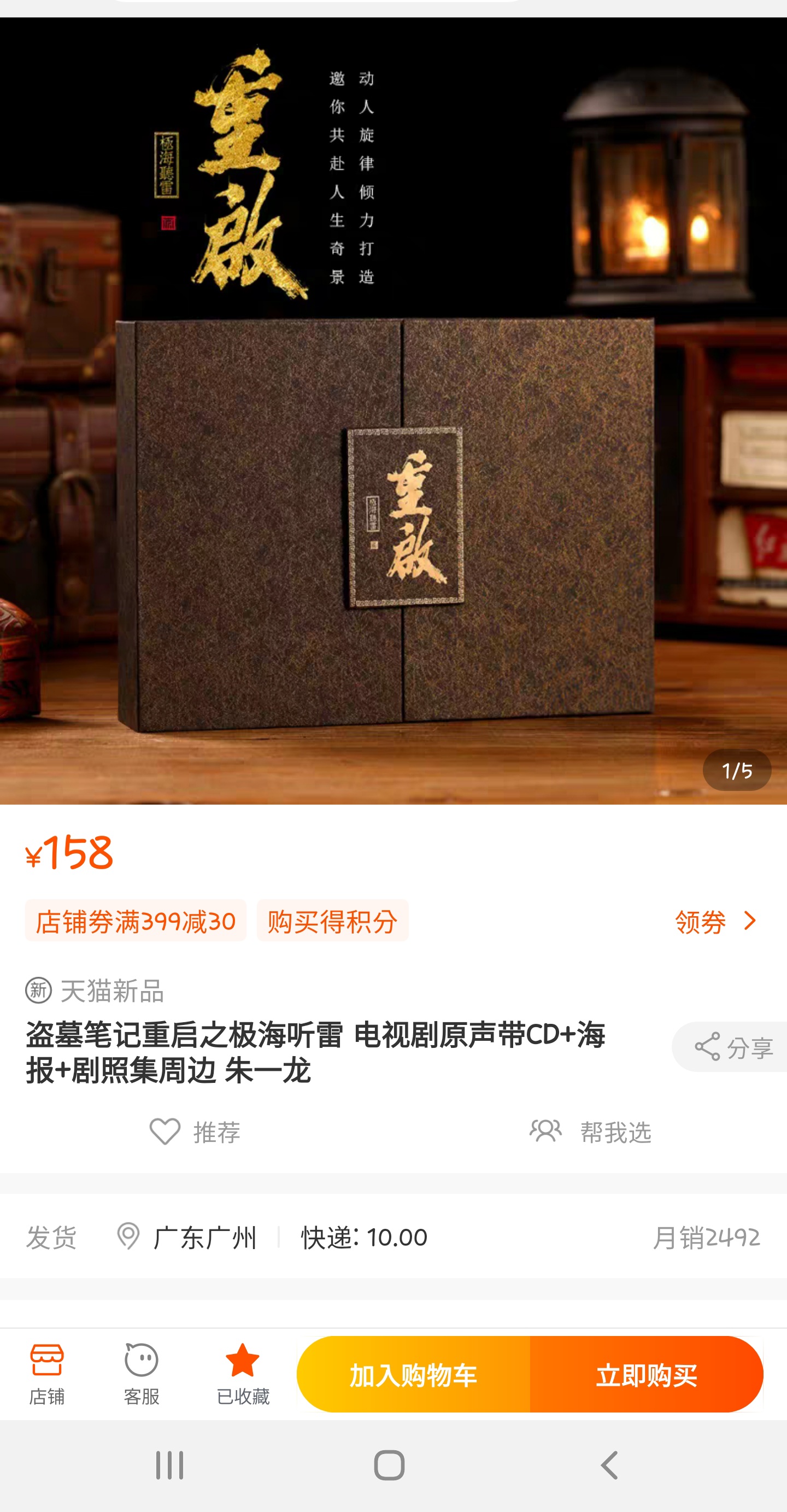Recommend this product (推荐)

[x=195, y=1132]
